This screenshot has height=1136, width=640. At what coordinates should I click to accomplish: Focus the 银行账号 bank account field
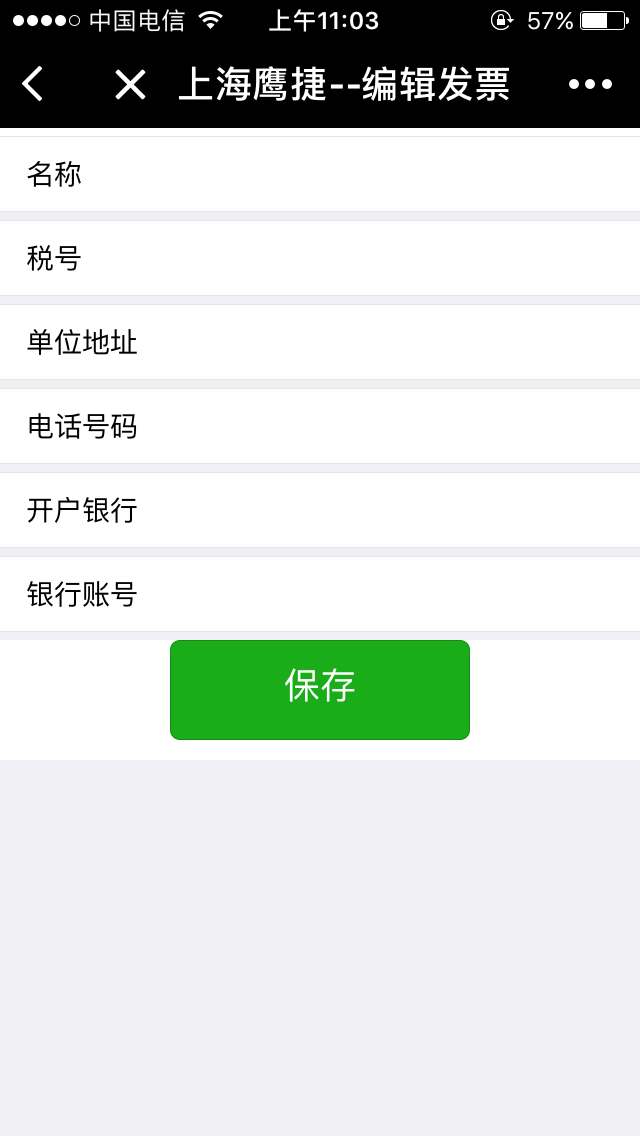pos(320,594)
